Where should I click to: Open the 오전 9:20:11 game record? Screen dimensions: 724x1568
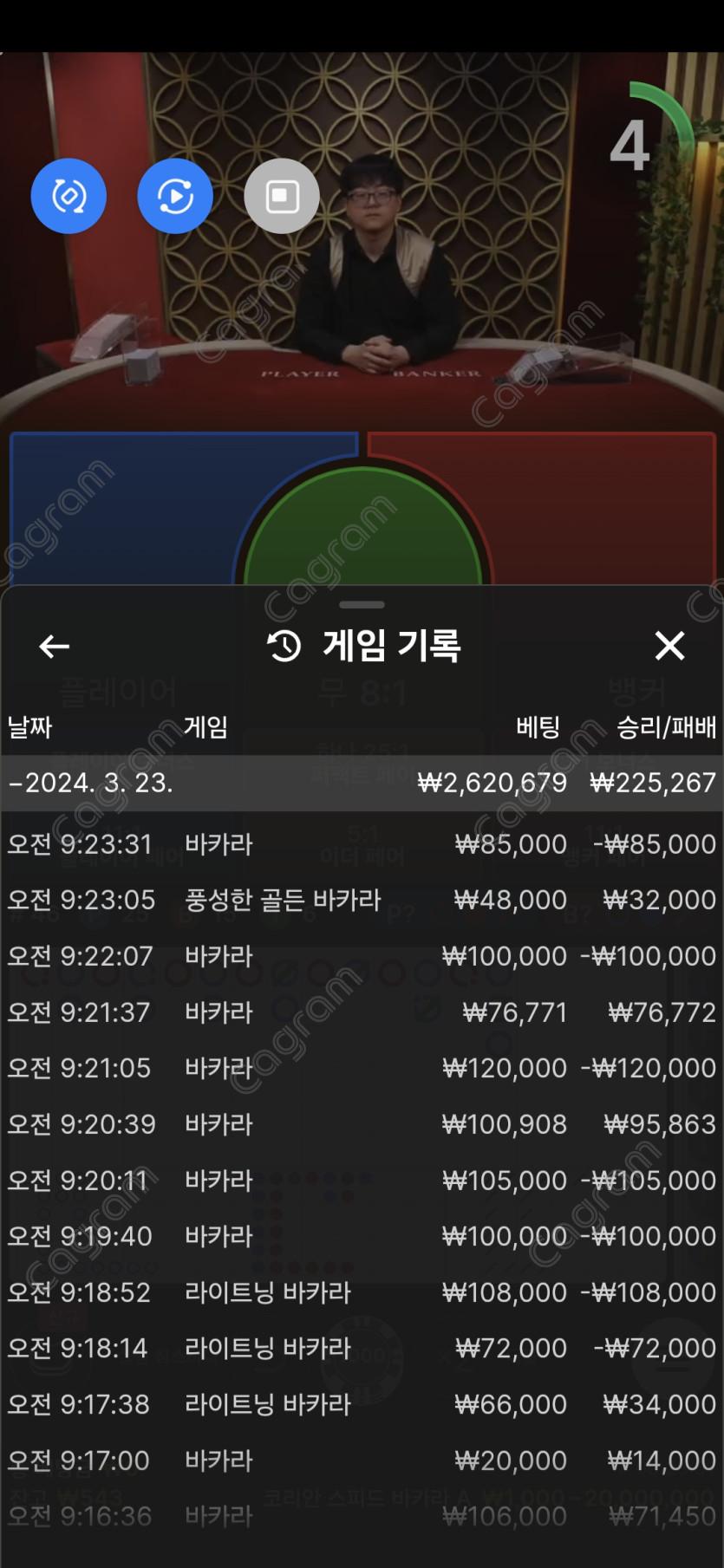[x=362, y=1180]
